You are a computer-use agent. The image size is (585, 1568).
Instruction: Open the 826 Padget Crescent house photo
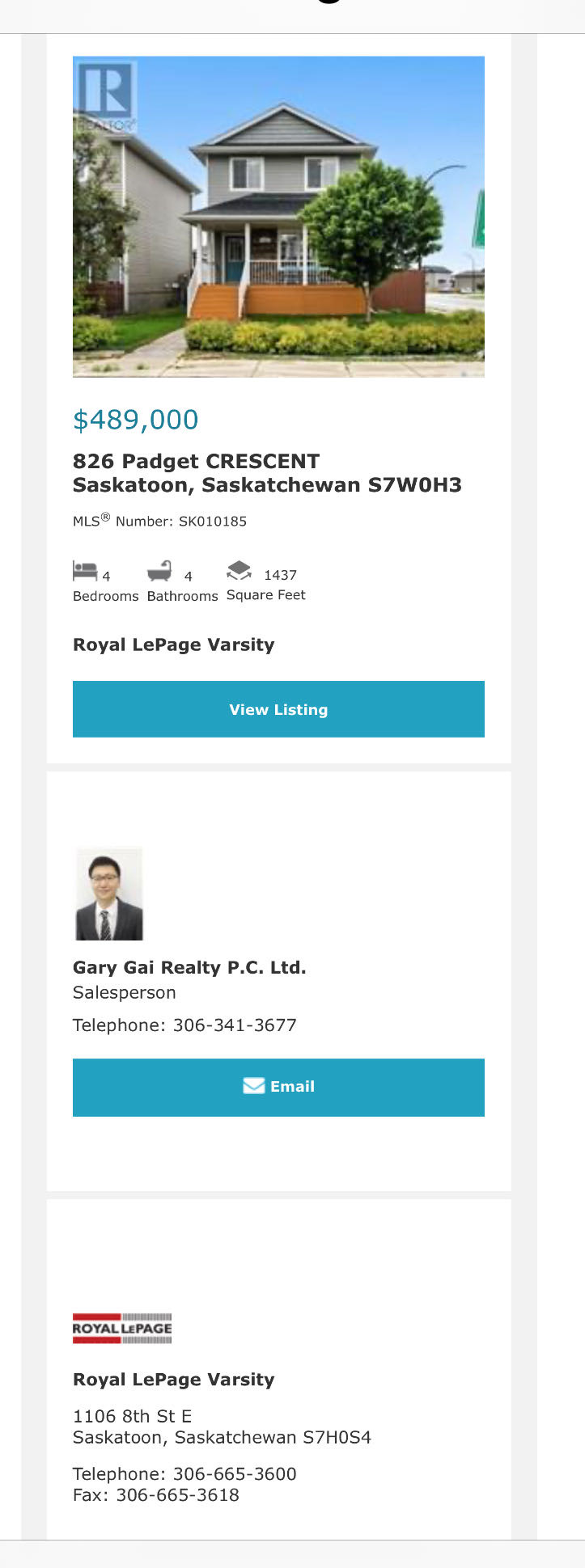(278, 216)
